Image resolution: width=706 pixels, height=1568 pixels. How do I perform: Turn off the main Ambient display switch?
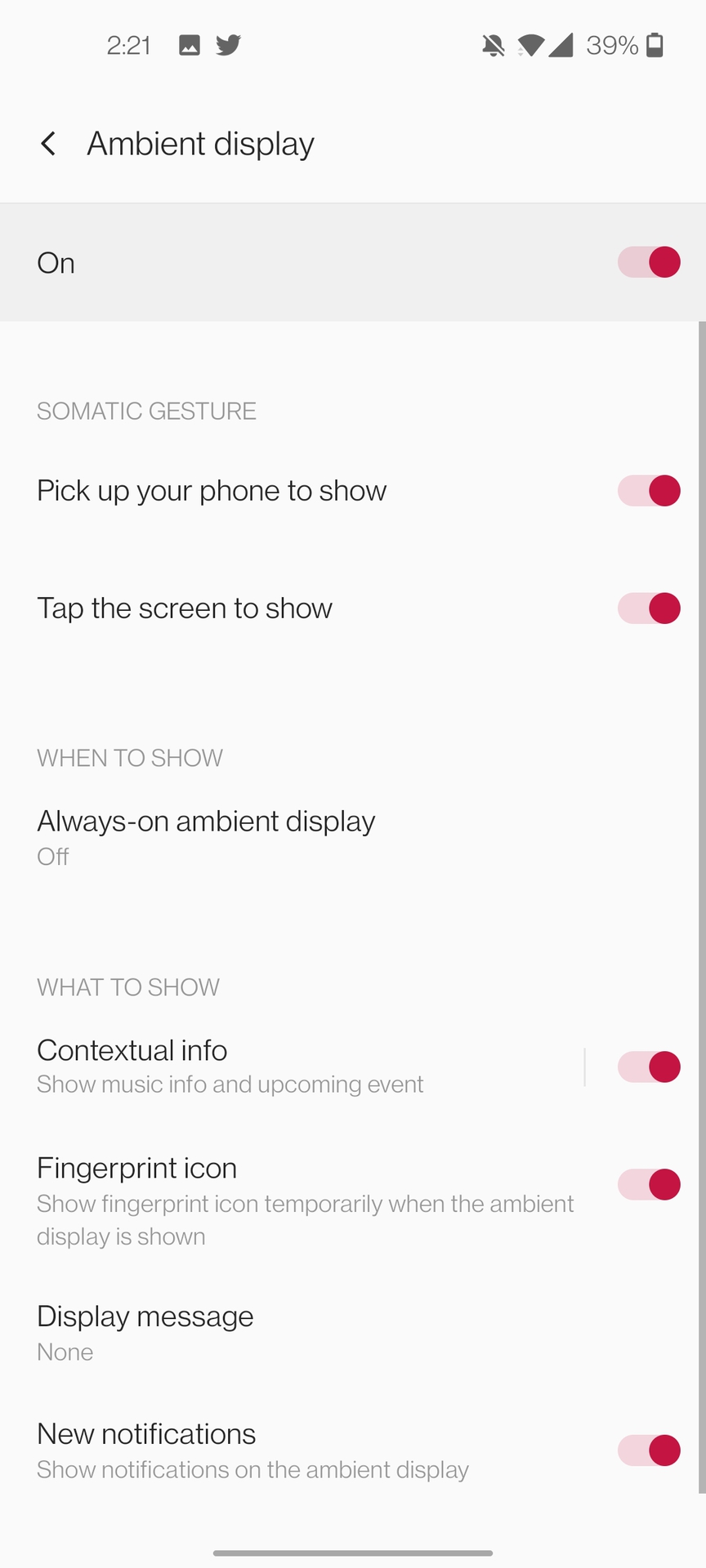point(649,263)
